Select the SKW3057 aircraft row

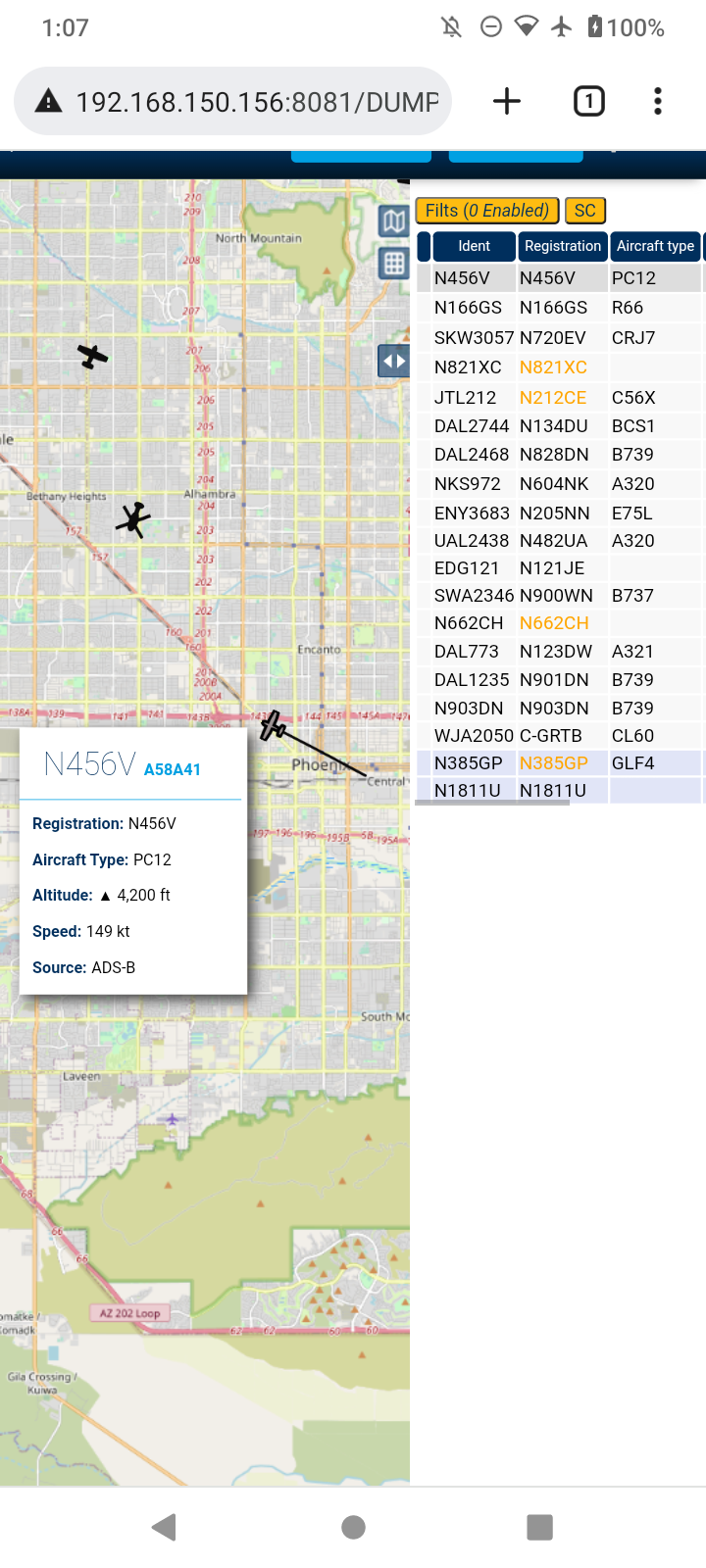coord(560,338)
